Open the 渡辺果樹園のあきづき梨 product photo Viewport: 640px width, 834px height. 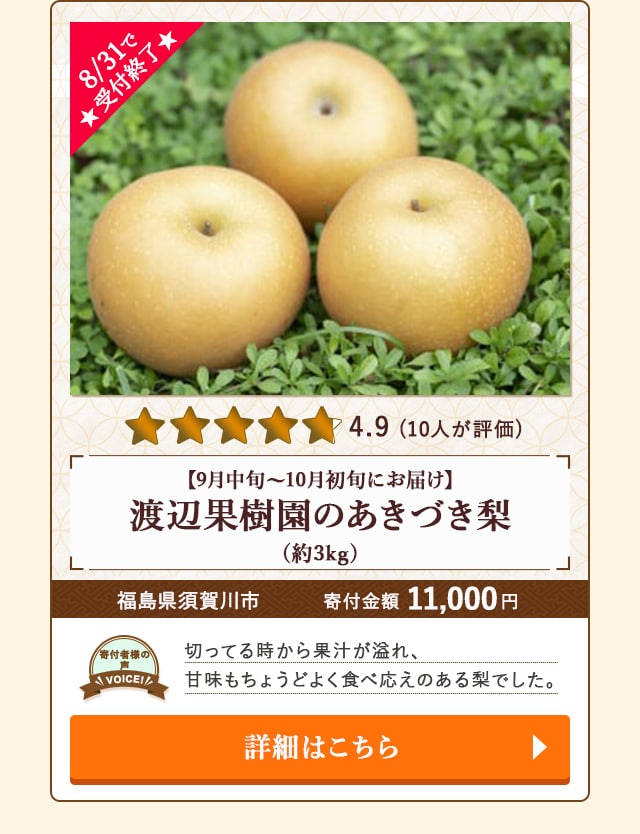(320, 210)
